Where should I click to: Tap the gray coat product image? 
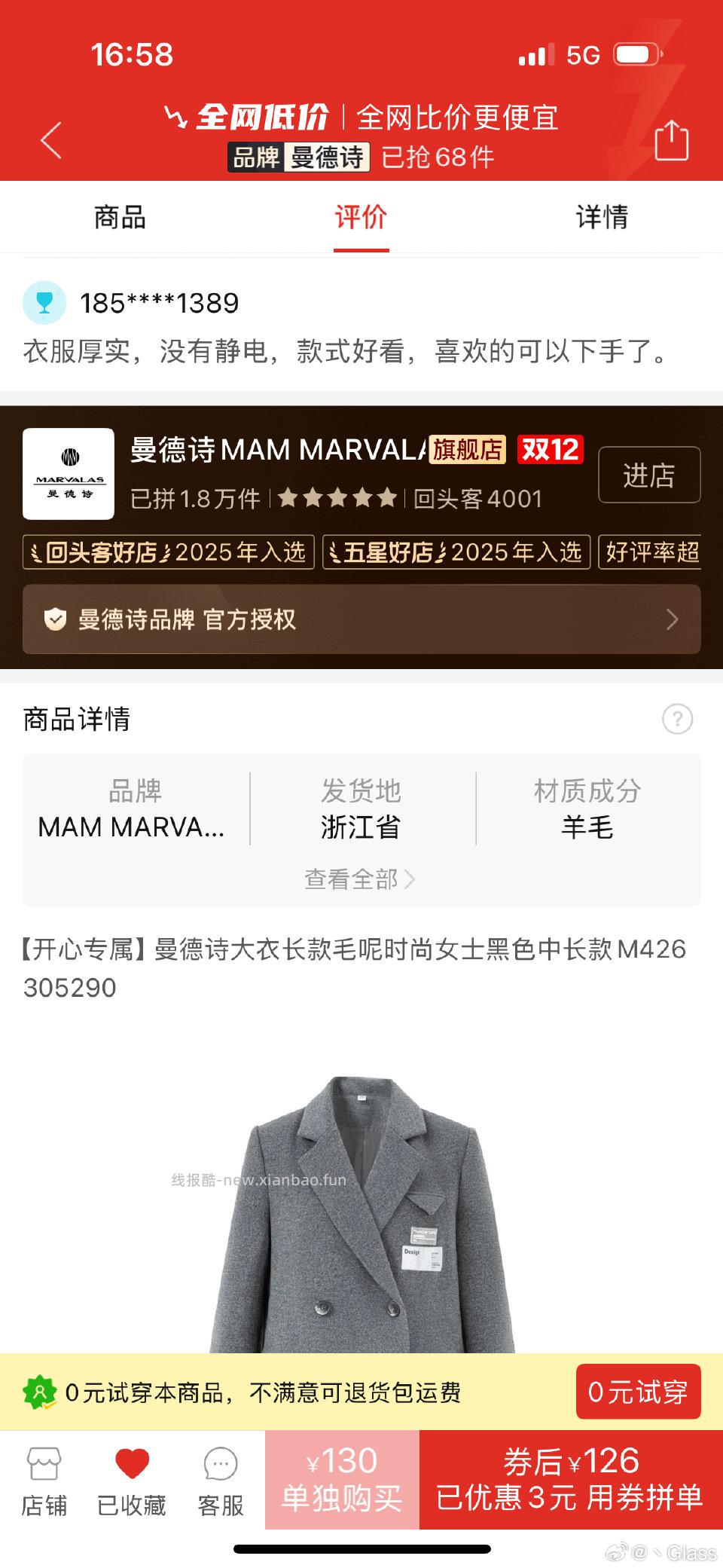[x=361, y=1206]
